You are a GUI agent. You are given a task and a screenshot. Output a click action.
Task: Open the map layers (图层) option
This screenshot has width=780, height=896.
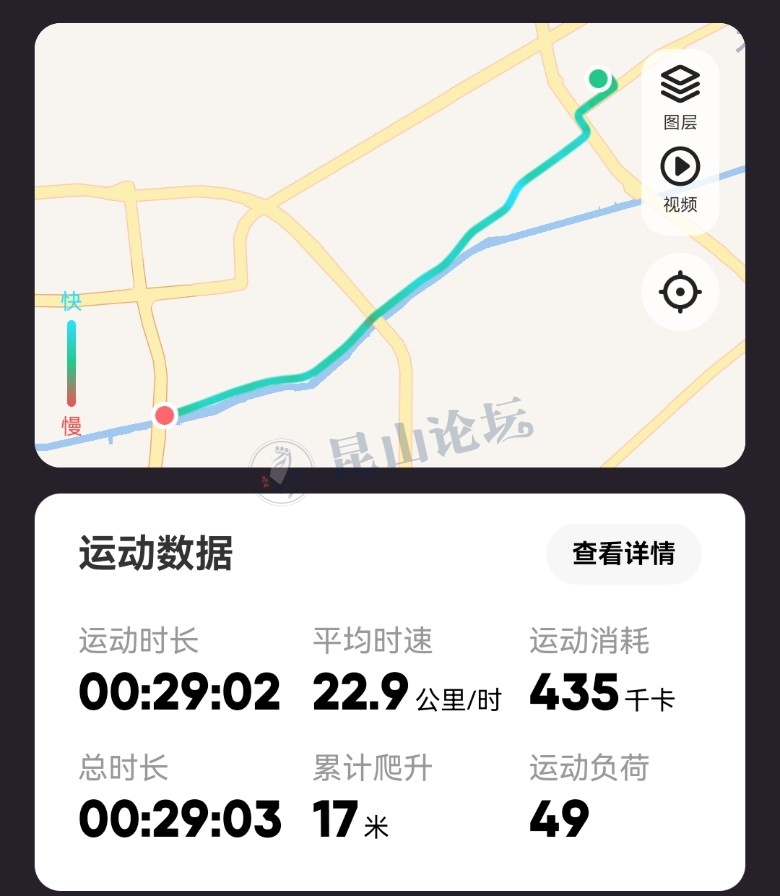coord(680,96)
